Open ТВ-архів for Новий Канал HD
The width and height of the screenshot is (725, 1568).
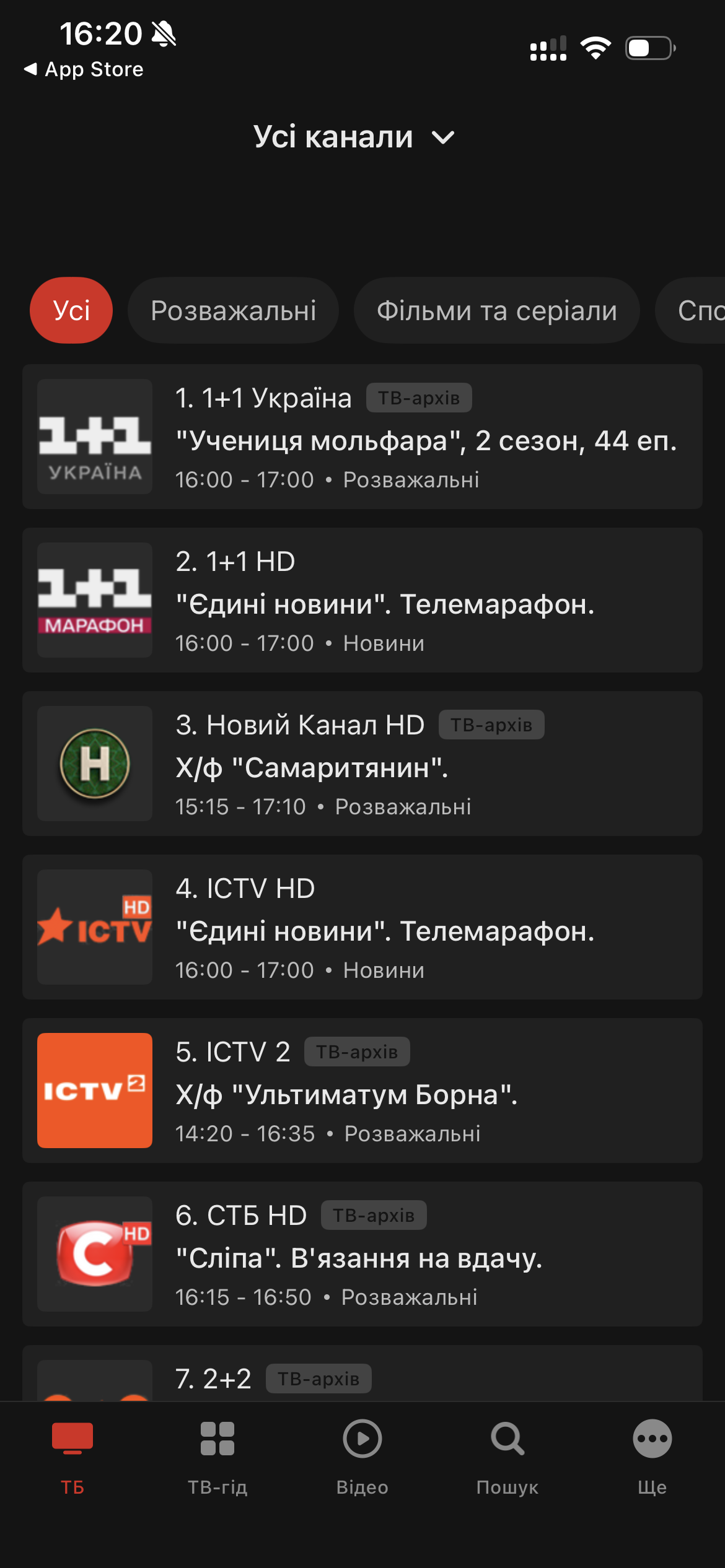pyautogui.click(x=490, y=725)
